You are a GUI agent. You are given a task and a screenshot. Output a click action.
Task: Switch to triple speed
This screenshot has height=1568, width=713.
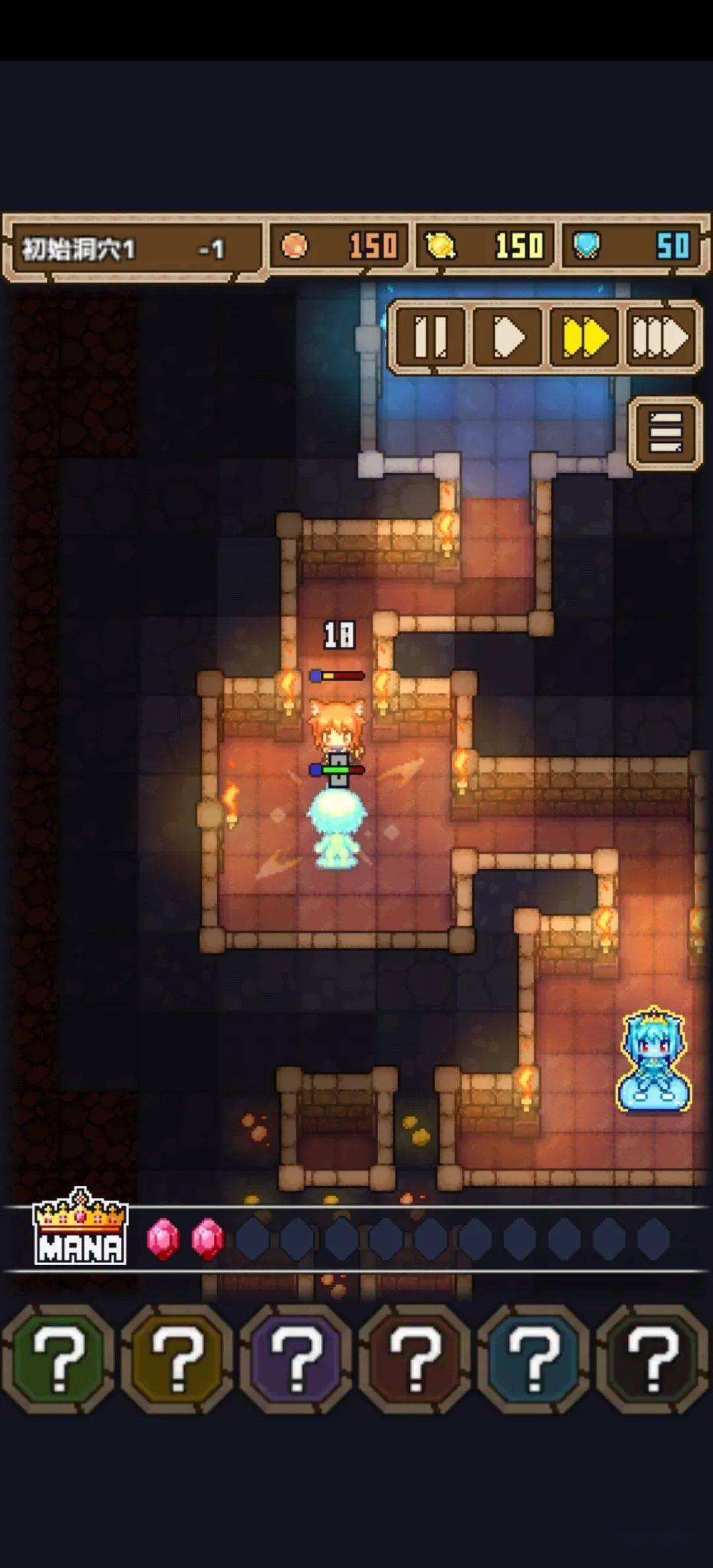pos(660,337)
